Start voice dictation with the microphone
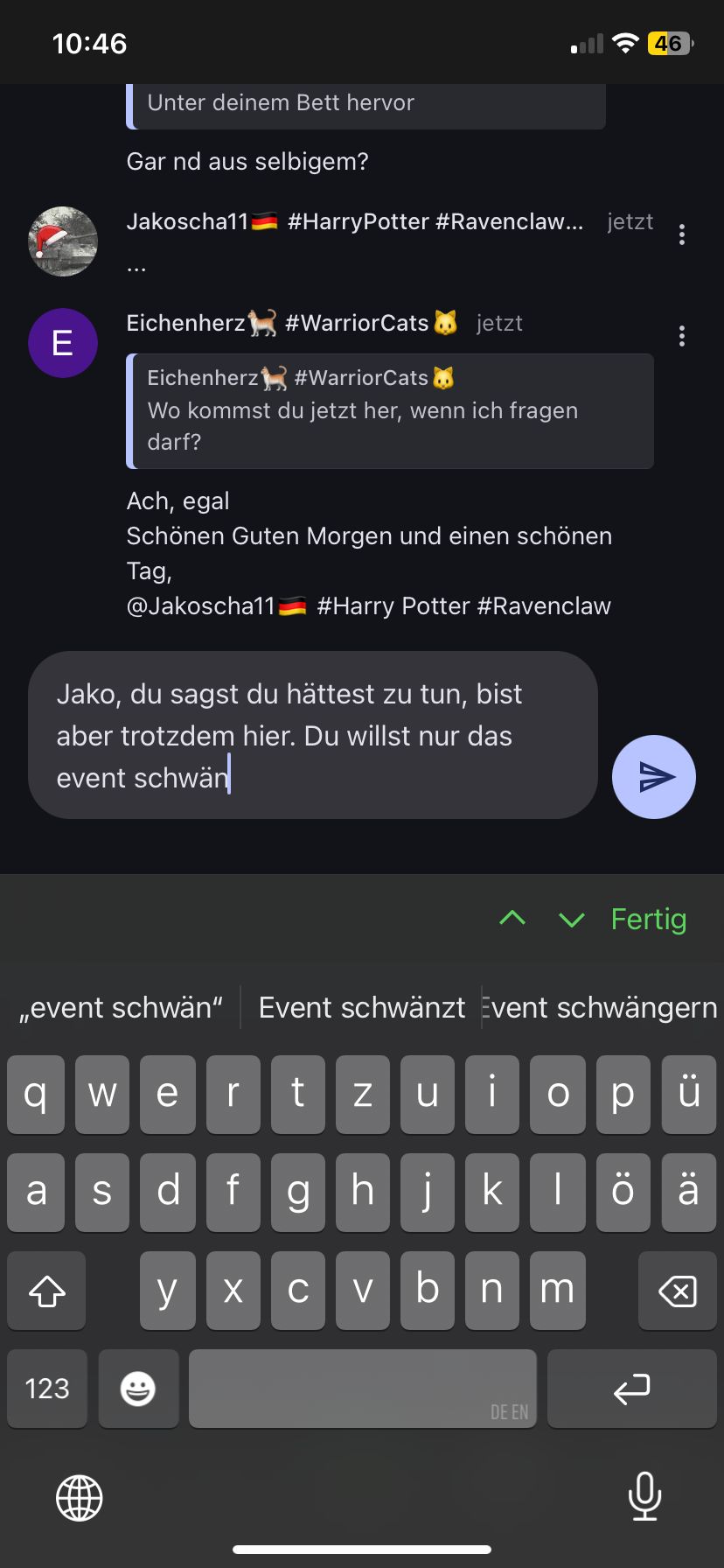Viewport: 724px width, 1568px height. click(x=644, y=1496)
